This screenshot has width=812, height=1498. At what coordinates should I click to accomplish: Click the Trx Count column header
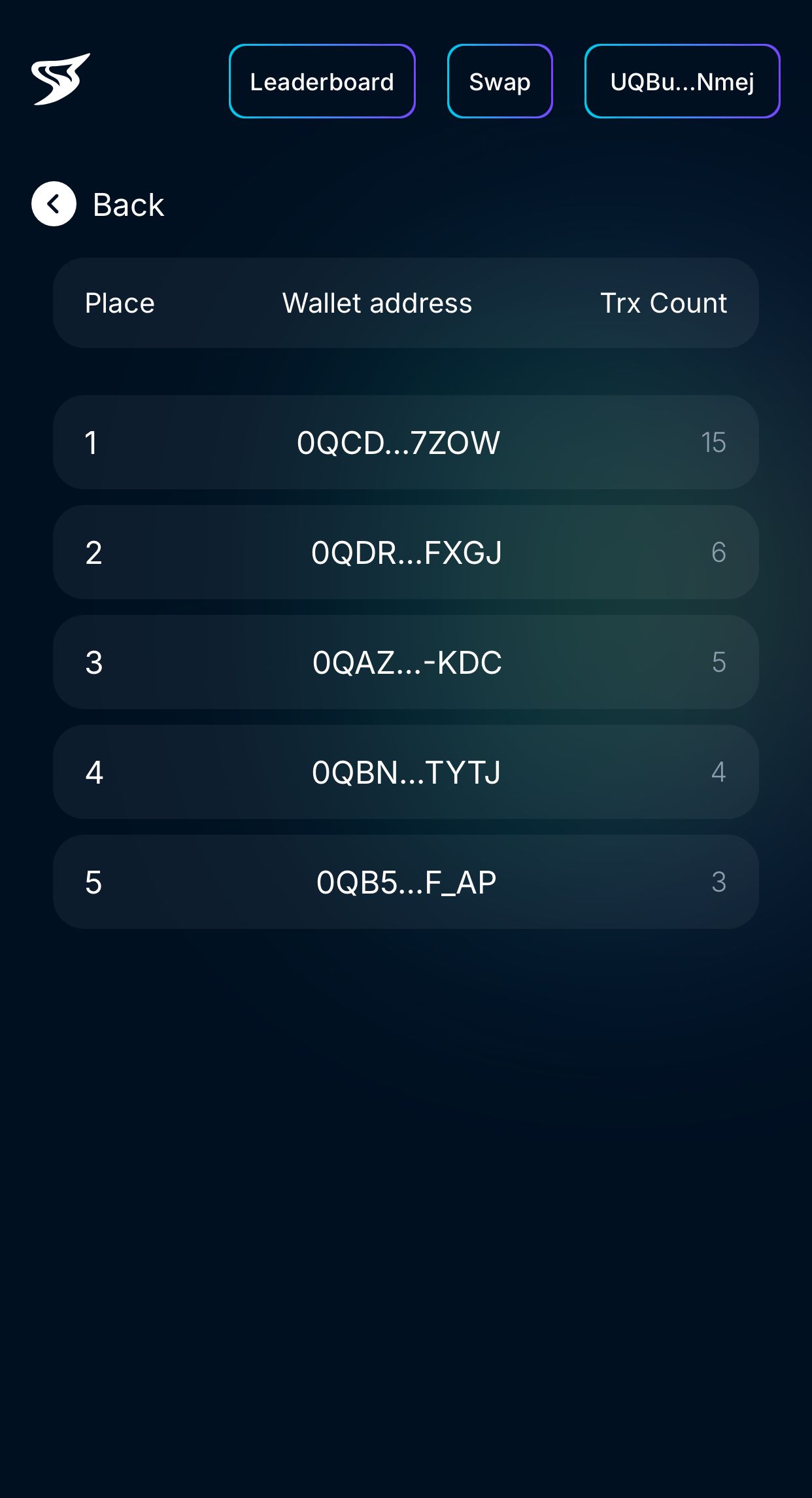tap(664, 302)
